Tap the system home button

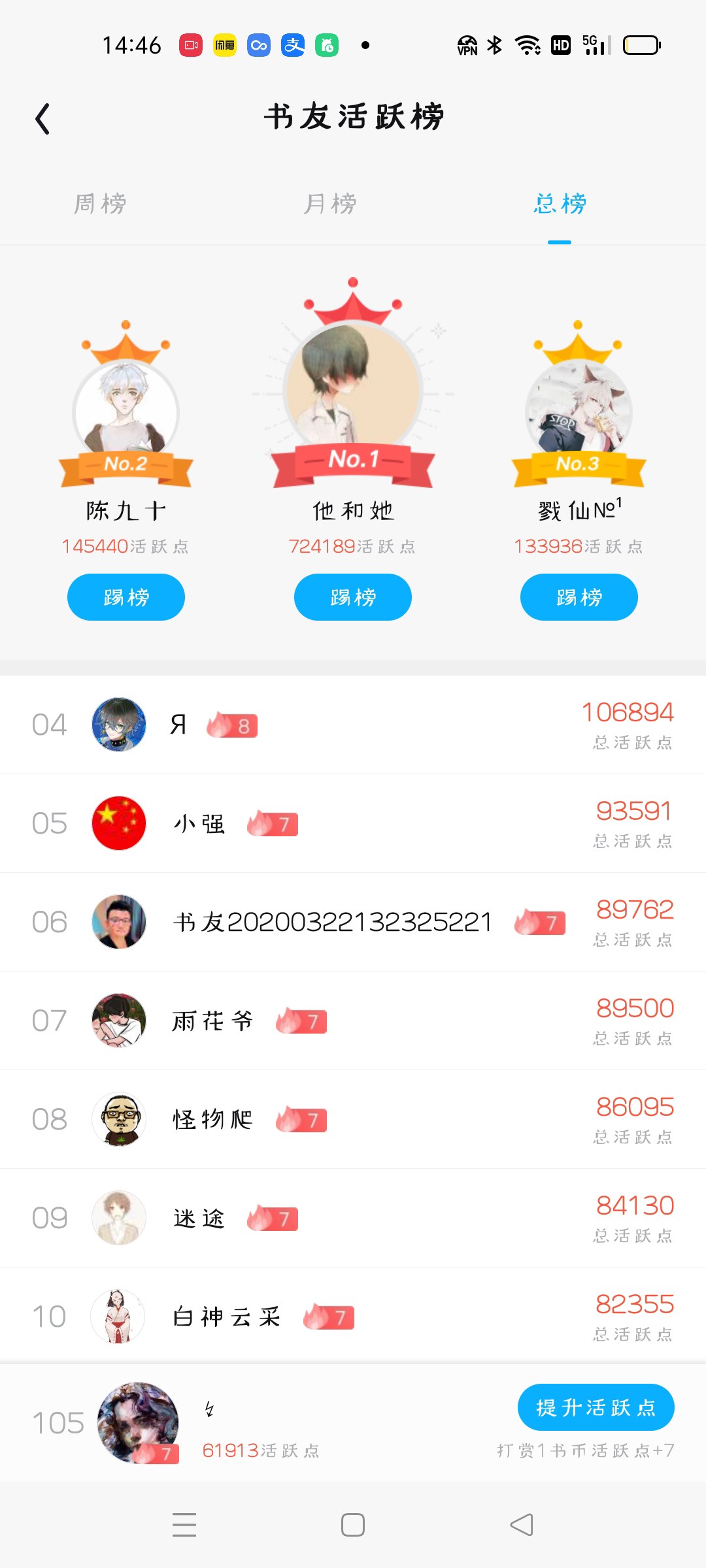[353, 1525]
